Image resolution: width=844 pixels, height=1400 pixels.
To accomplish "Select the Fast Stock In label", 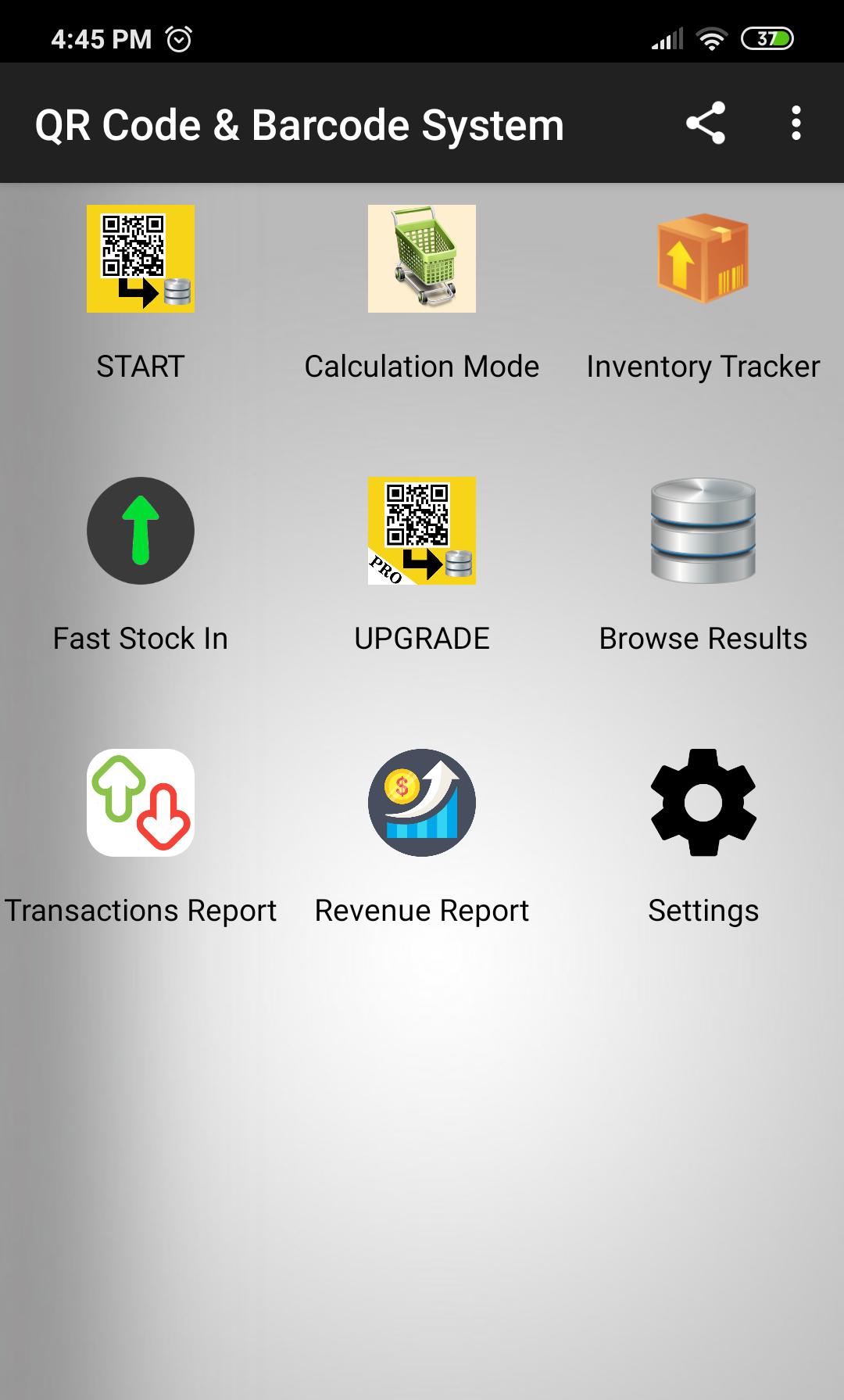I will pyautogui.click(x=139, y=637).
